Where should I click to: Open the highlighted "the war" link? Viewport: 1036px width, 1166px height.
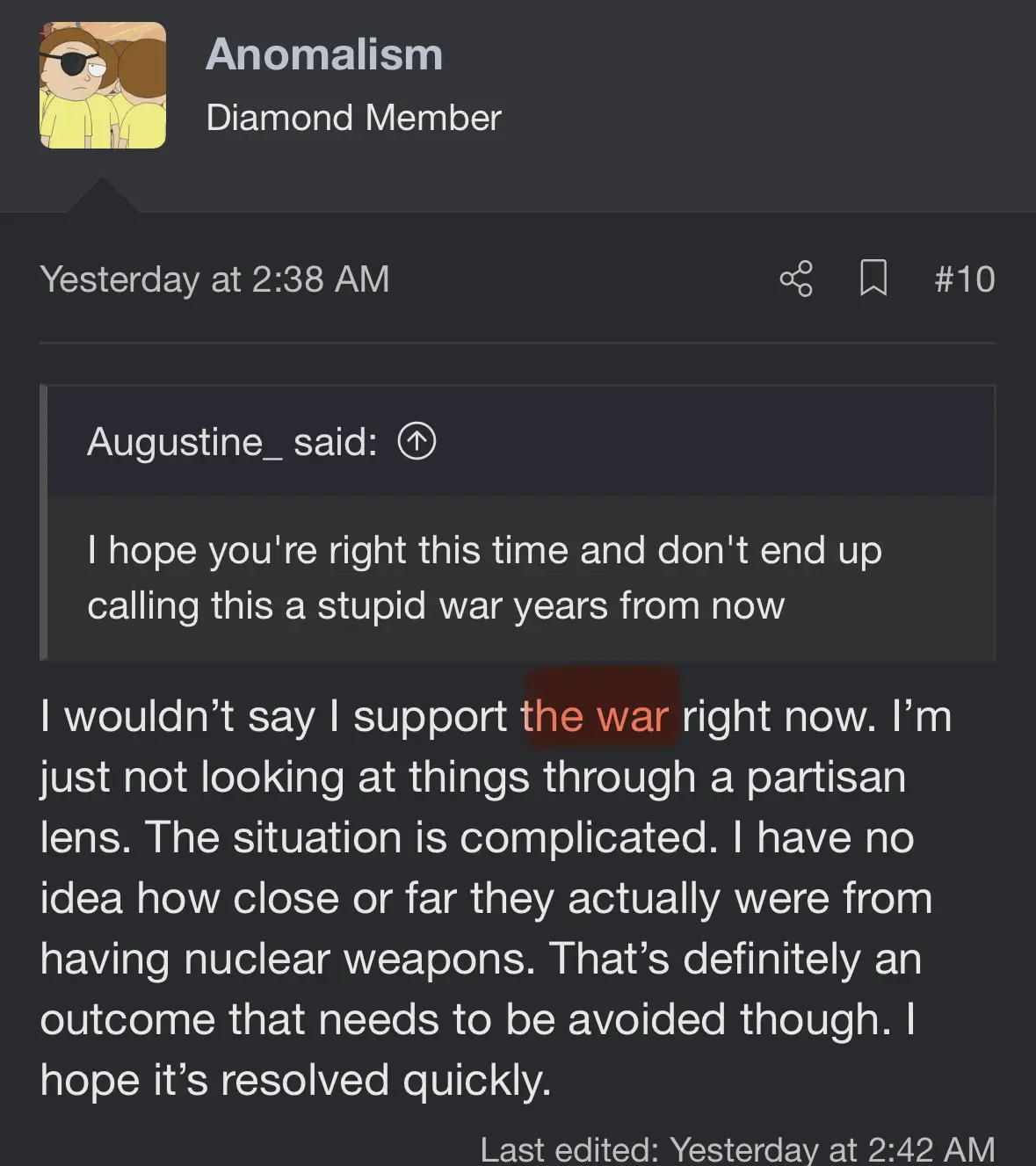pyautogui.click(x=595, y=716)
